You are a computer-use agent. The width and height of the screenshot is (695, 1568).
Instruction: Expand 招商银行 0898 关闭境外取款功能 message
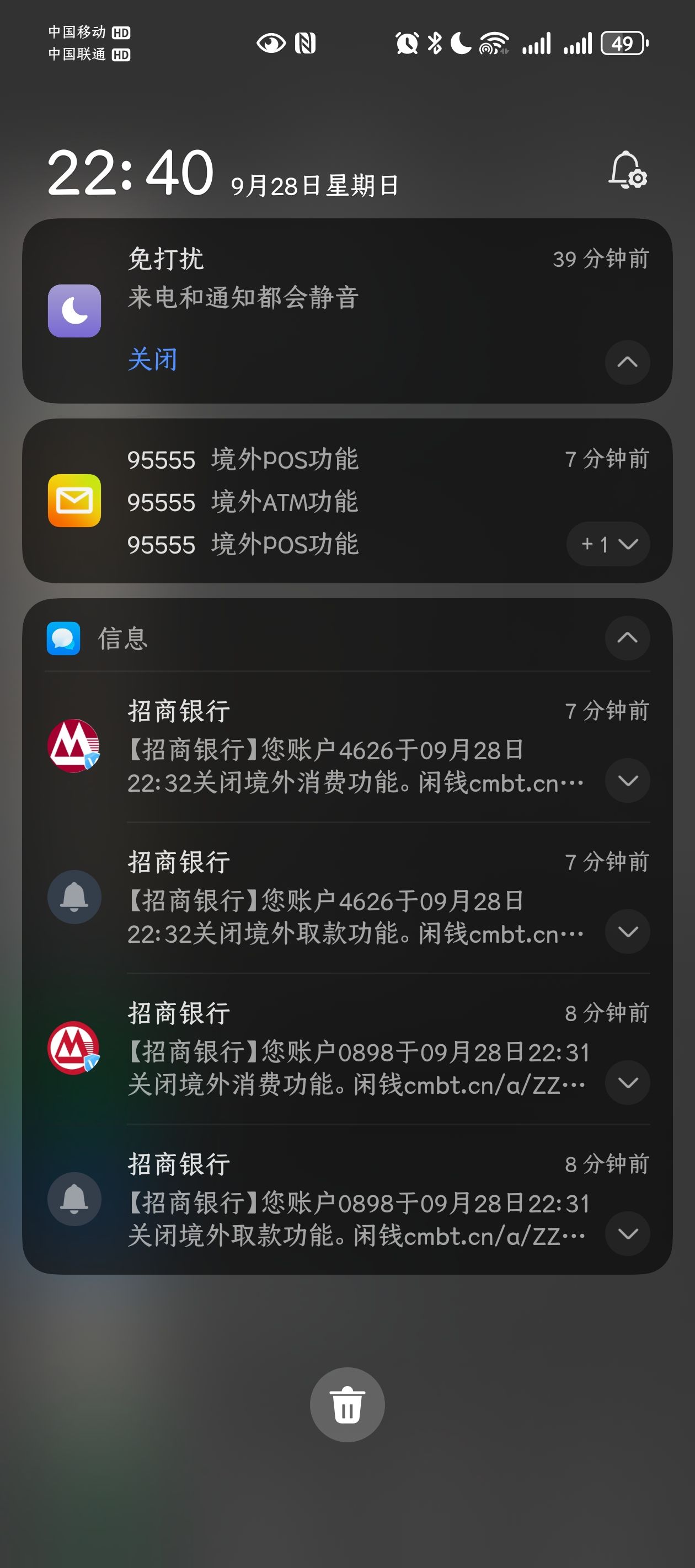coord(627,1233)
